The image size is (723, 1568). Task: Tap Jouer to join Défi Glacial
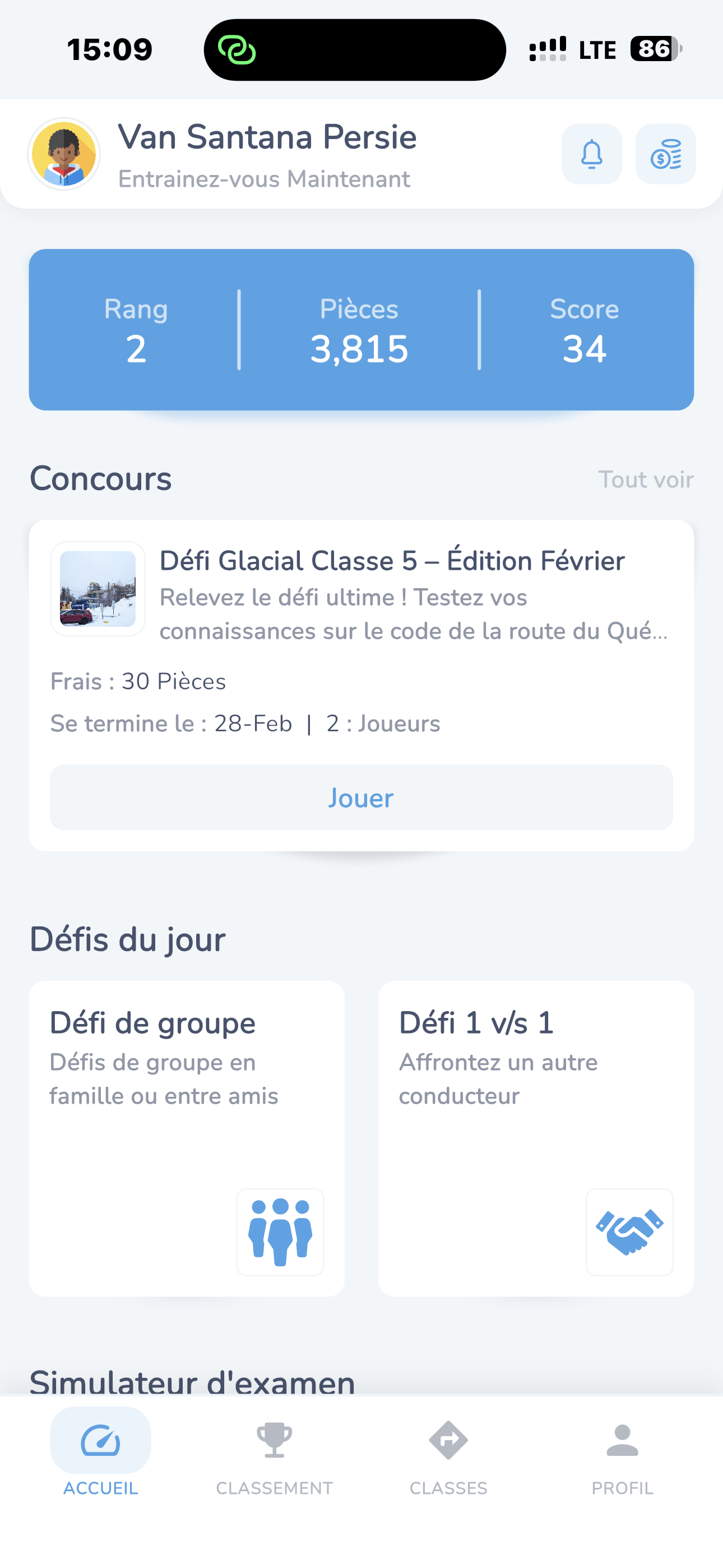click(x=361, y=797)
